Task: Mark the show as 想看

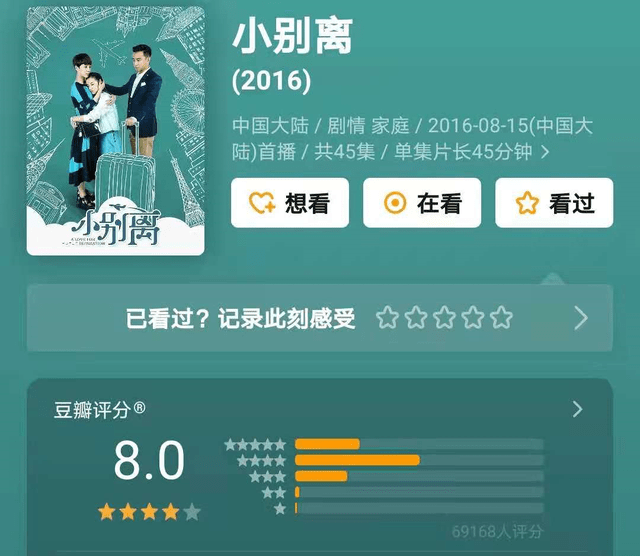Action: [x=290, y=203]
